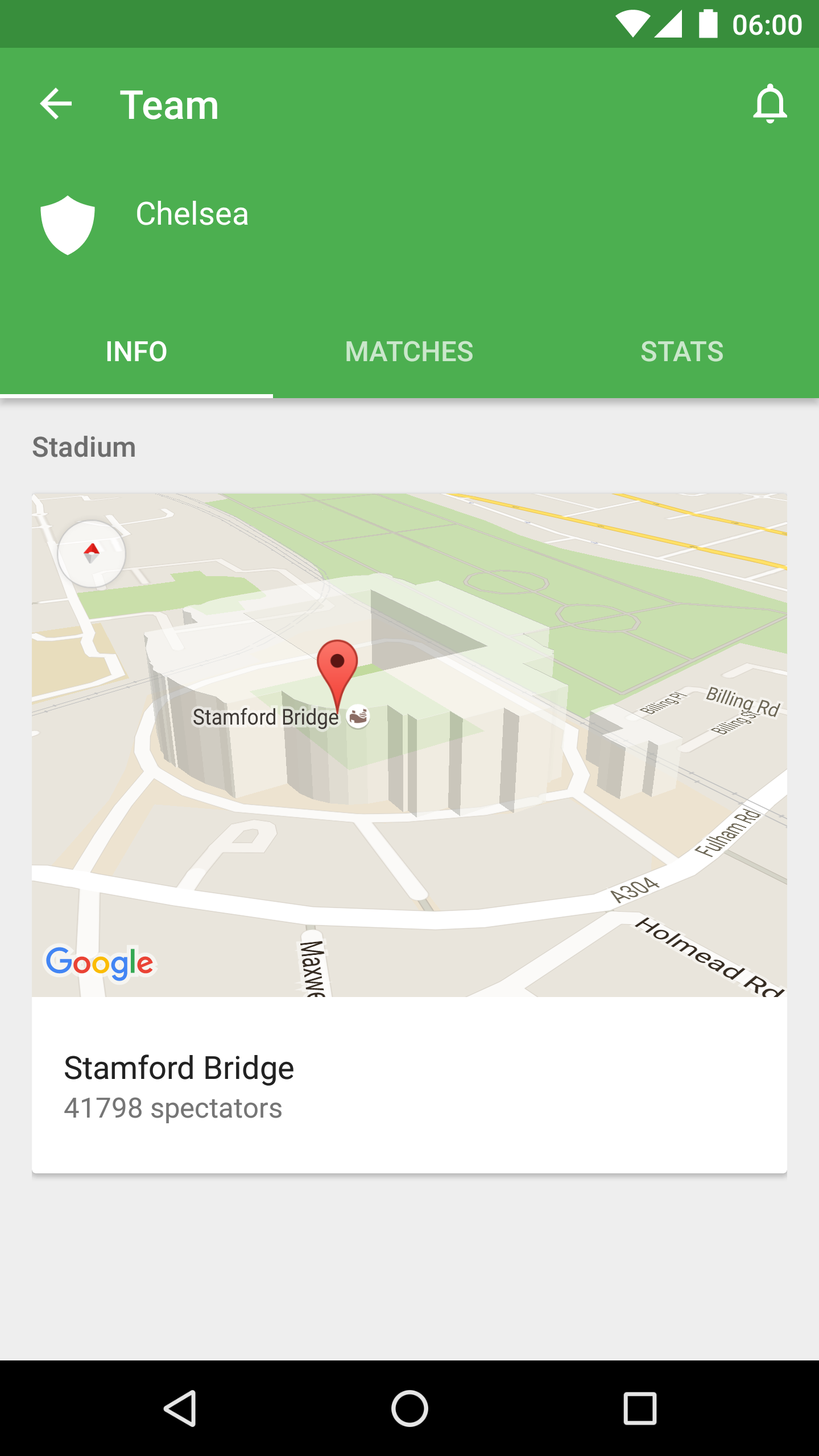Open the recent apps view
Viewport: 819px width, 1456px height.
coord(640,1408)
